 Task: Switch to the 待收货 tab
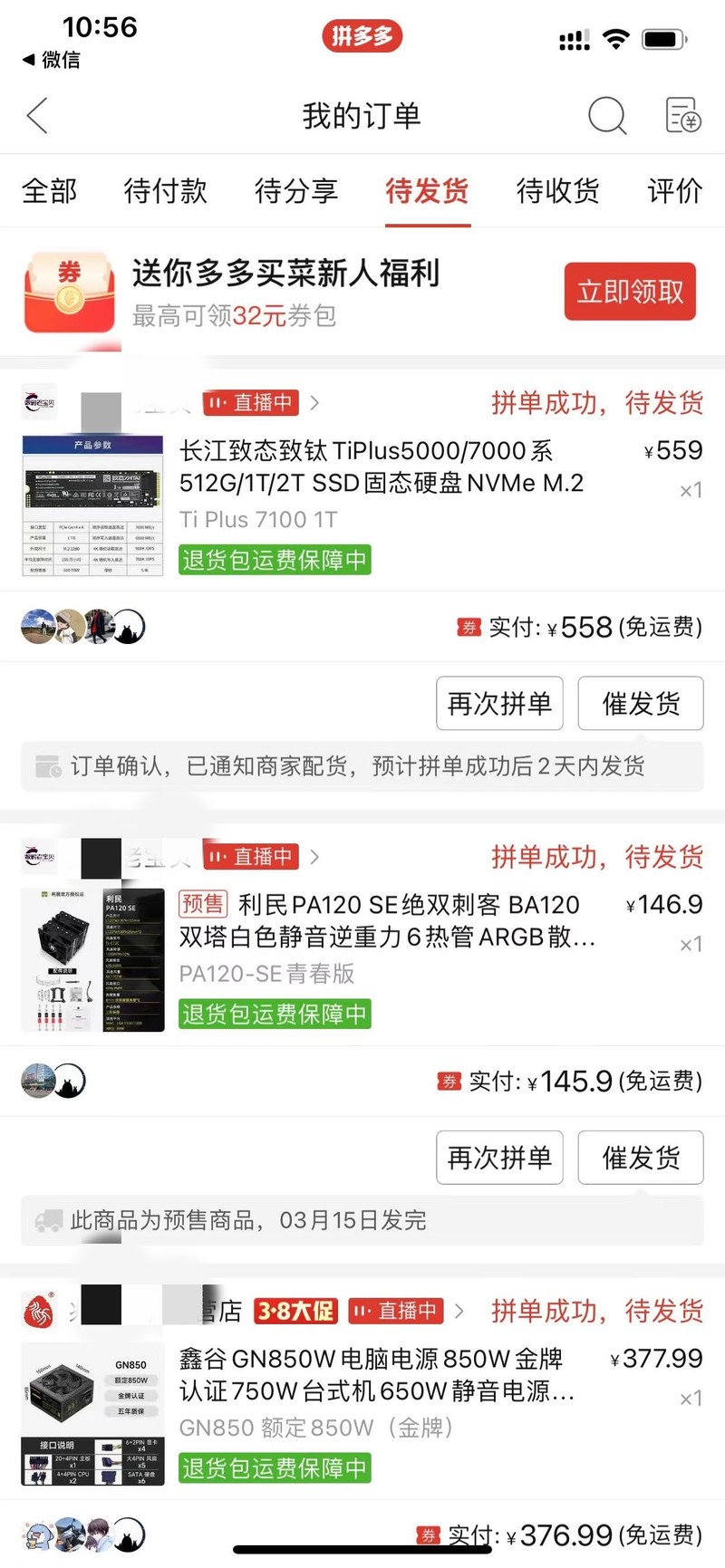click(556, 190)
